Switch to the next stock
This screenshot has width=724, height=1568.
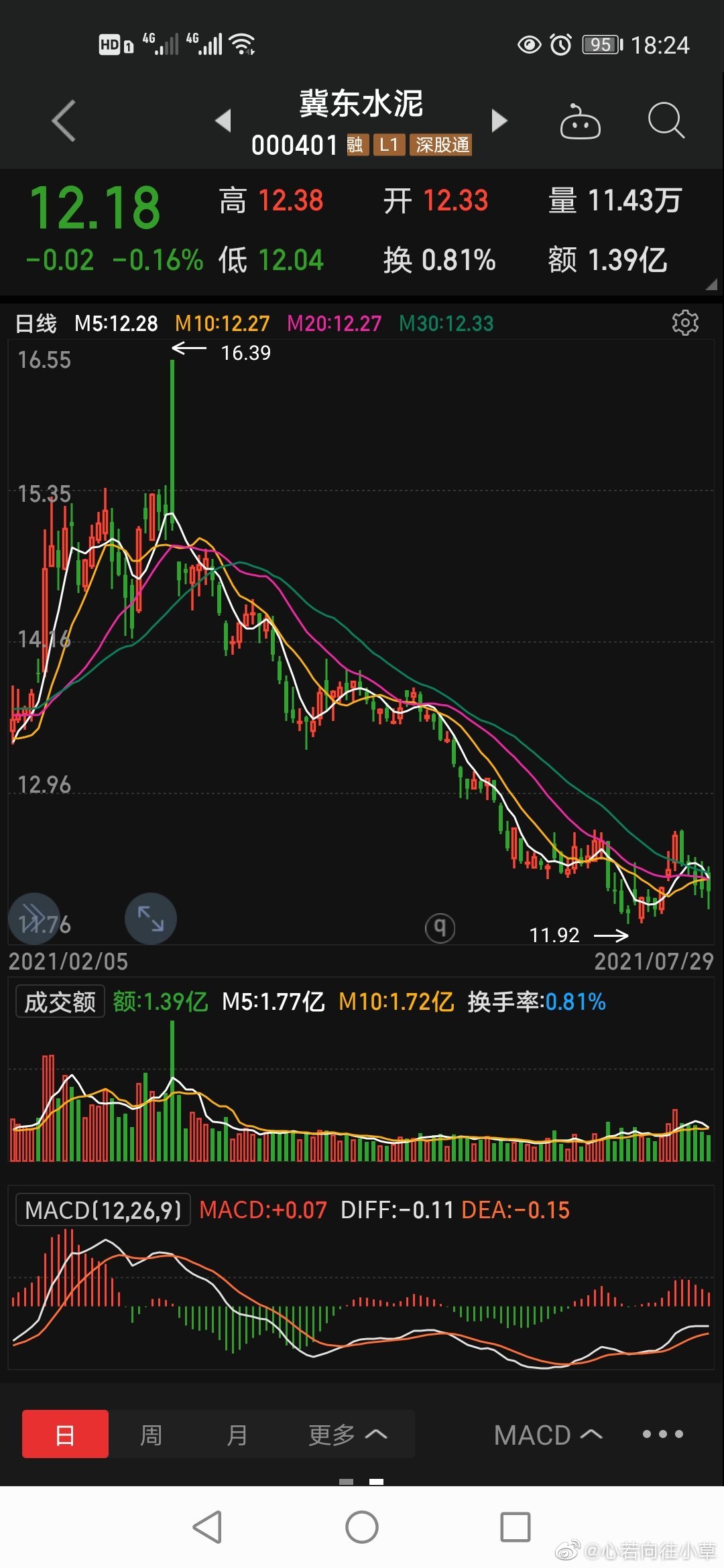(x=499, y=121)
